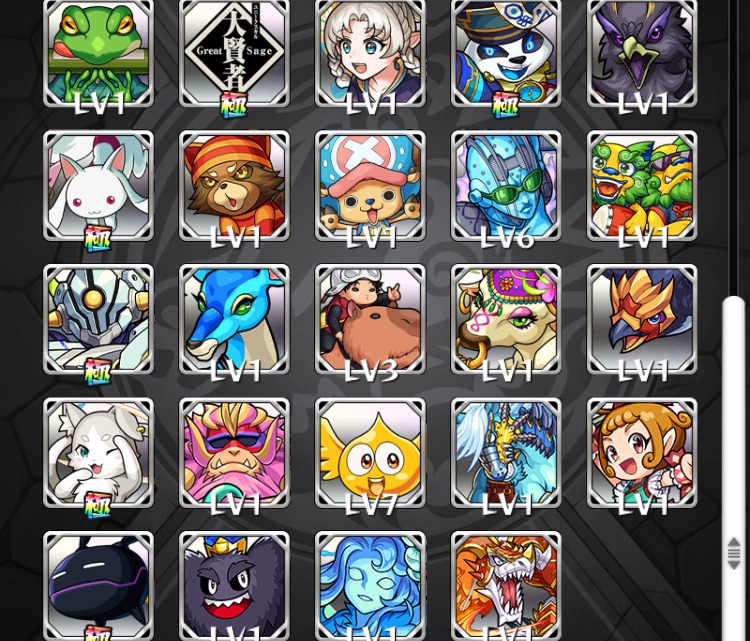750x641 pixels.
Task: Grab the scrollbar handle on the right
Action: (734, 552)
